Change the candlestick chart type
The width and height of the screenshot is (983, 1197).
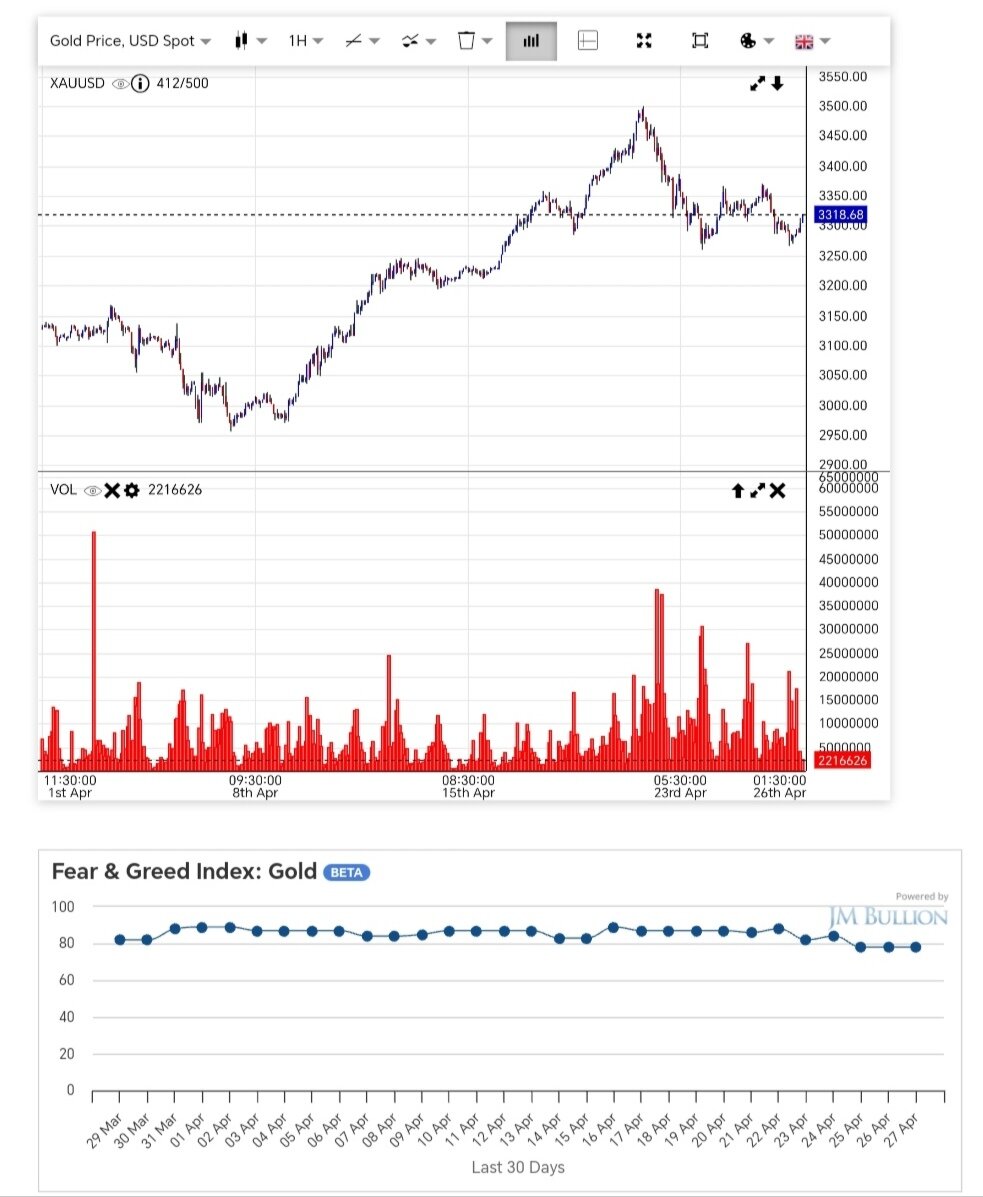pyautogui.click(x=249, y=41)
